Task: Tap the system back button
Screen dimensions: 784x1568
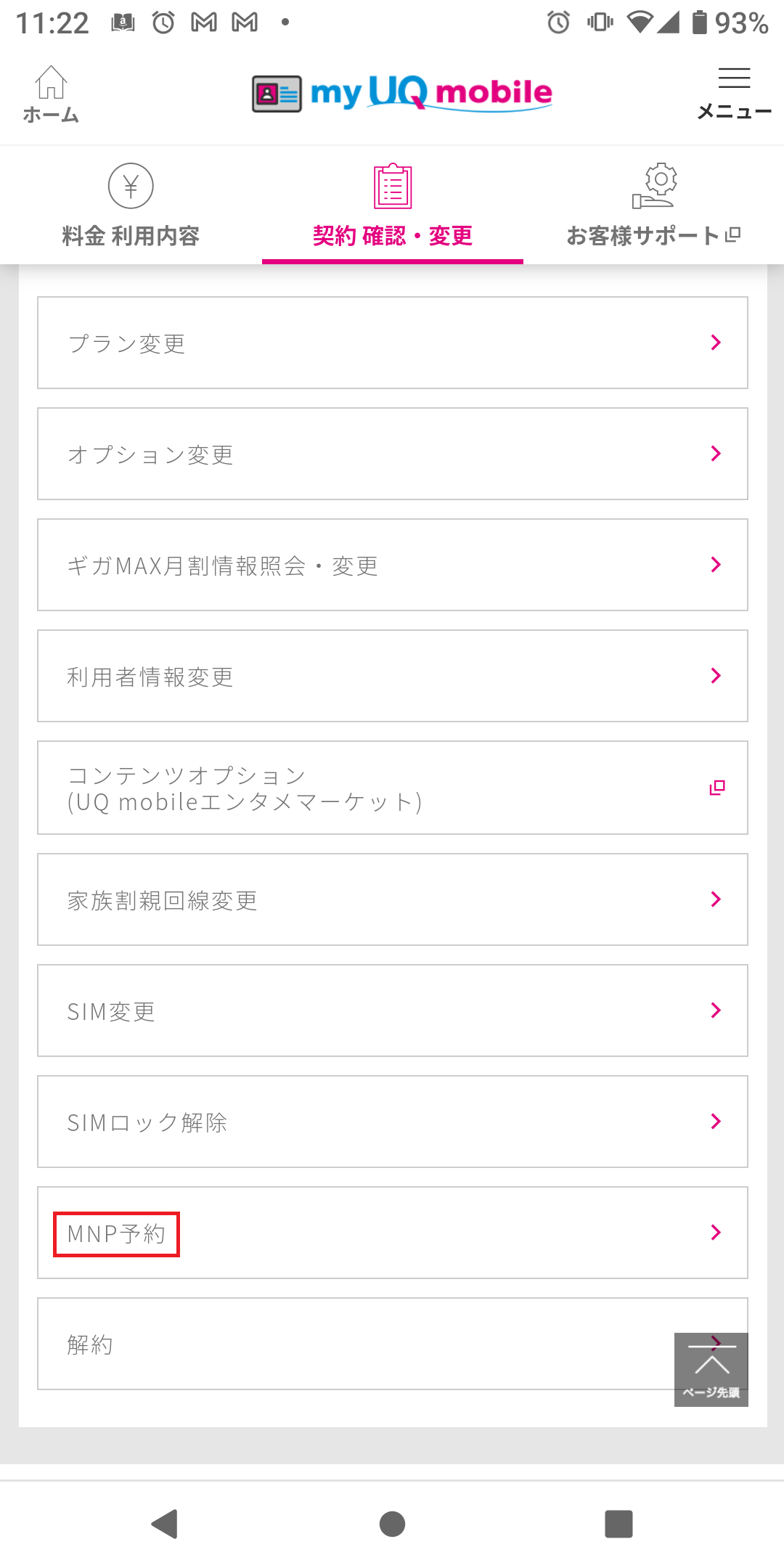Action: 165,1524
